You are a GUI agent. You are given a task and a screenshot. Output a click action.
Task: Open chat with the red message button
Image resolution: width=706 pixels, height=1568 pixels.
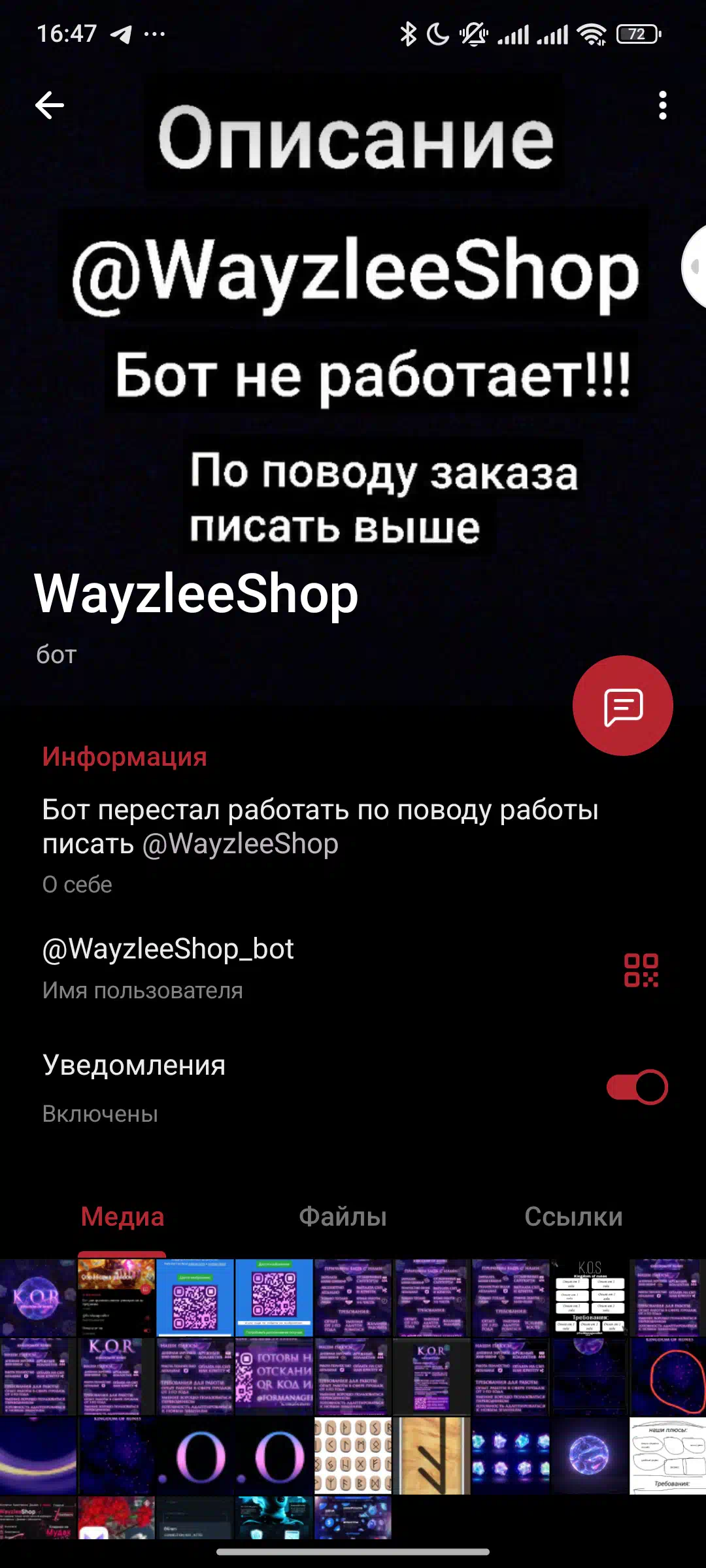pyautogui.click(x=622, y=706)
